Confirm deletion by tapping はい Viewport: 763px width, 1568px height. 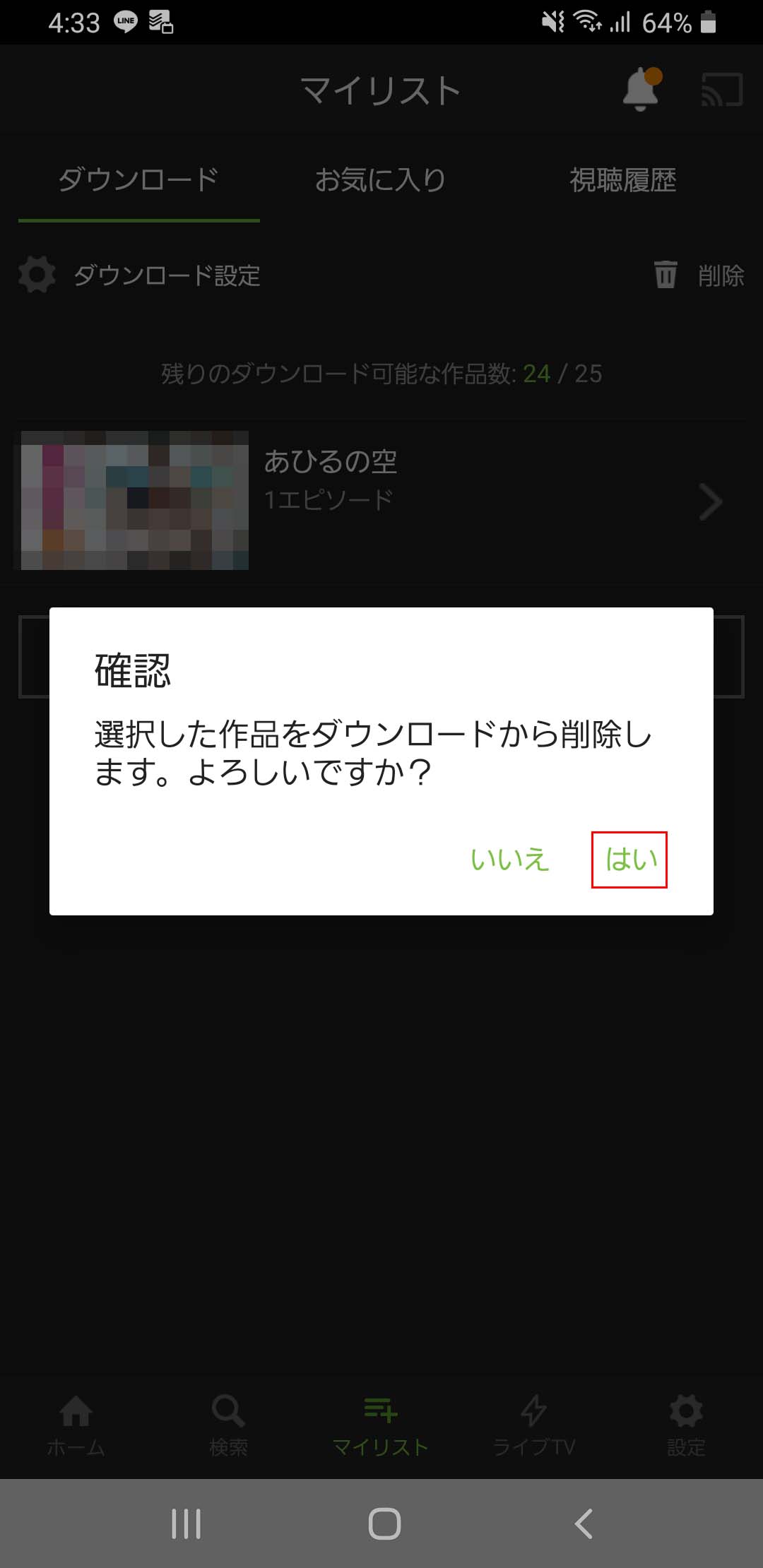(x=632, y=860)
